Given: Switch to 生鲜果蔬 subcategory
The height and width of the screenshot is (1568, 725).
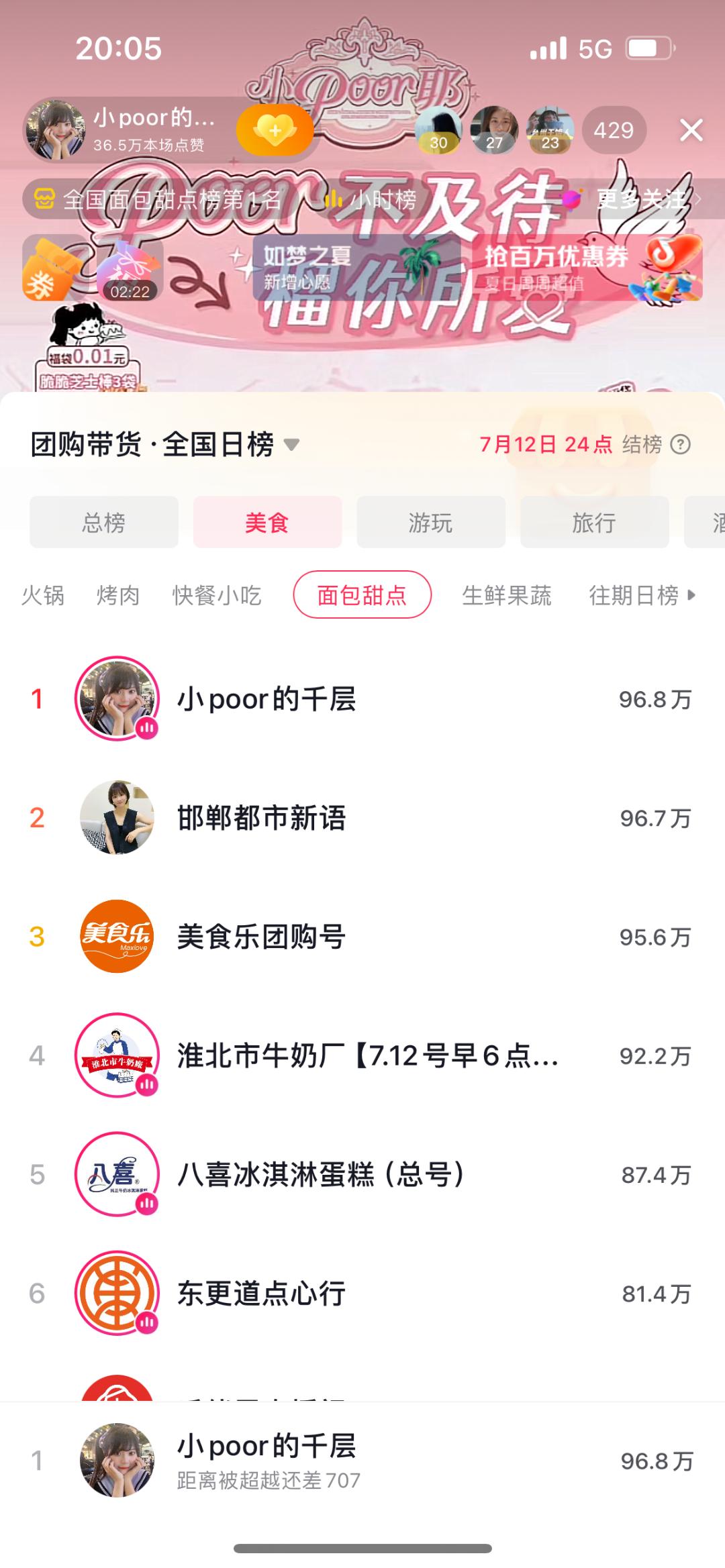Looking at the screenshot, I should coord(507,595).
